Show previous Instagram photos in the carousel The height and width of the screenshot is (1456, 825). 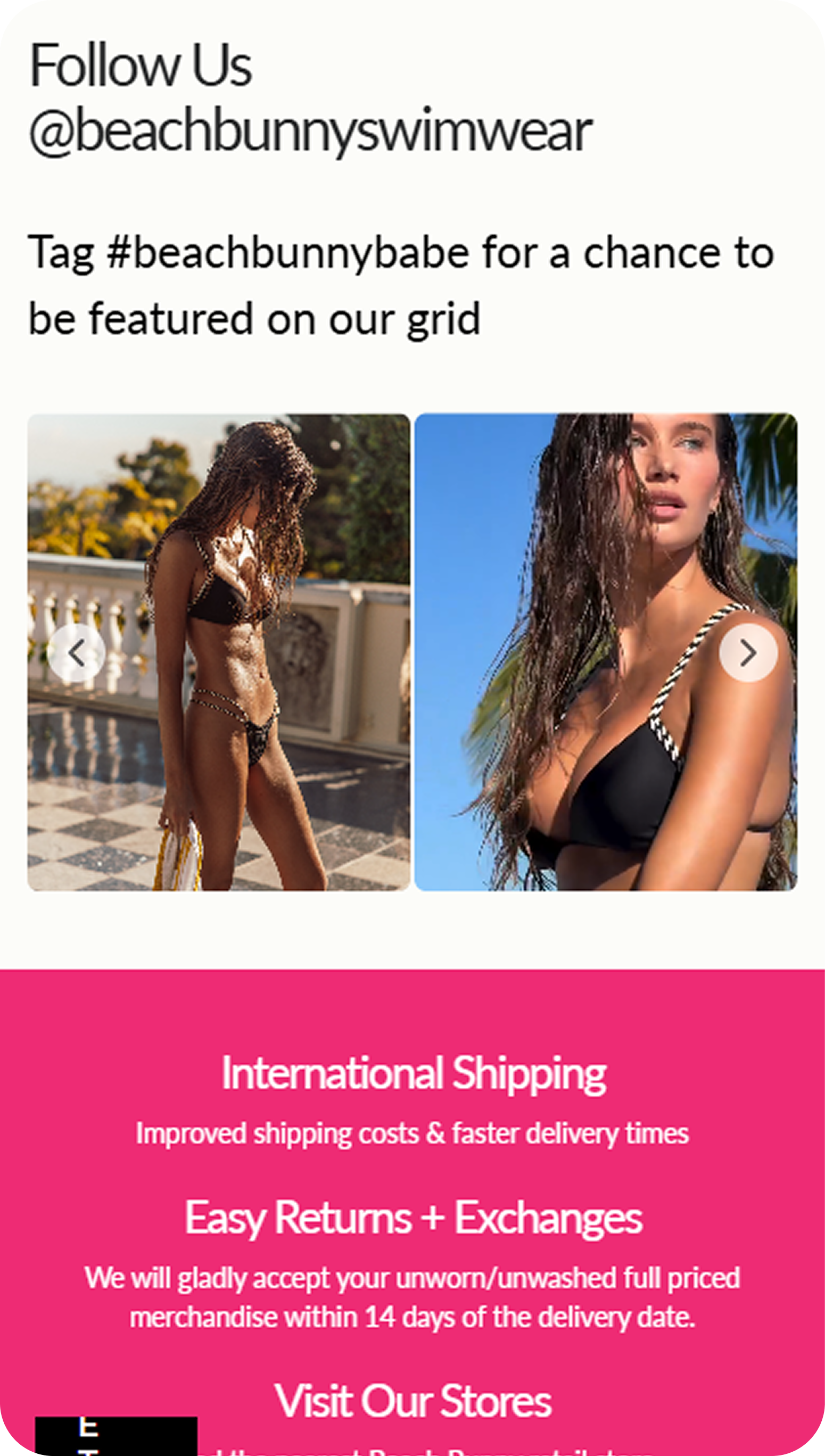coord(77,653)
